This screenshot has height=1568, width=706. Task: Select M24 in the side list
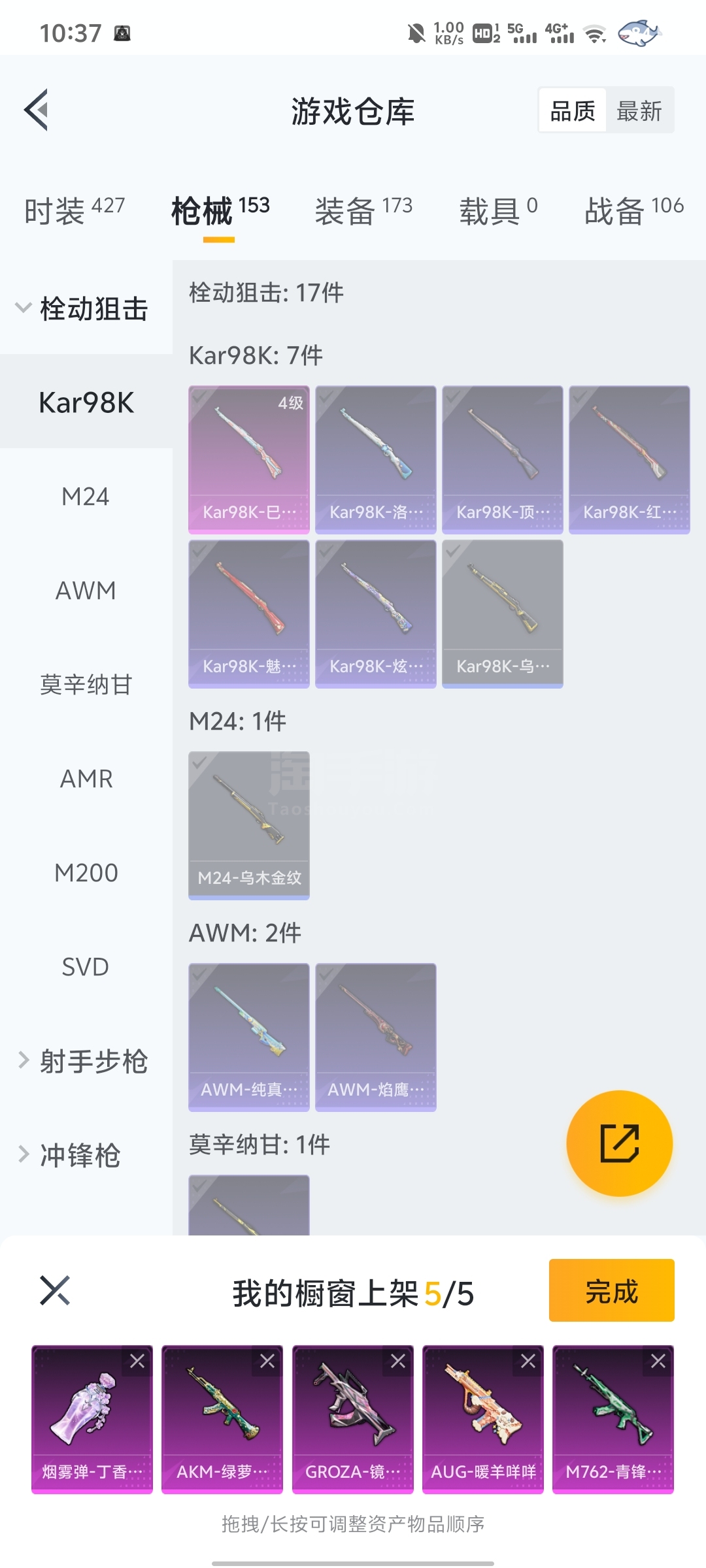(x=86, y=497)
